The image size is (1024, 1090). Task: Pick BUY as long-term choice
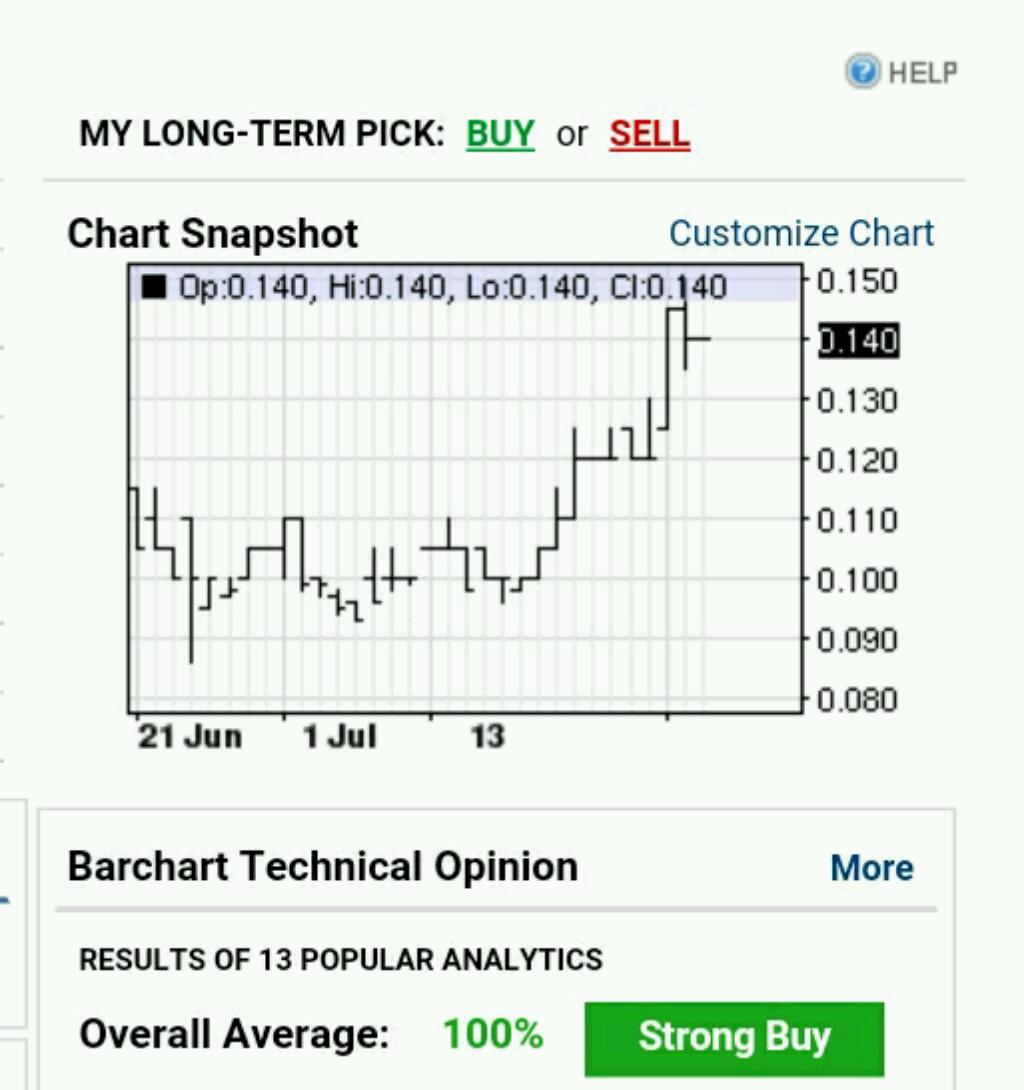[500, 134]
